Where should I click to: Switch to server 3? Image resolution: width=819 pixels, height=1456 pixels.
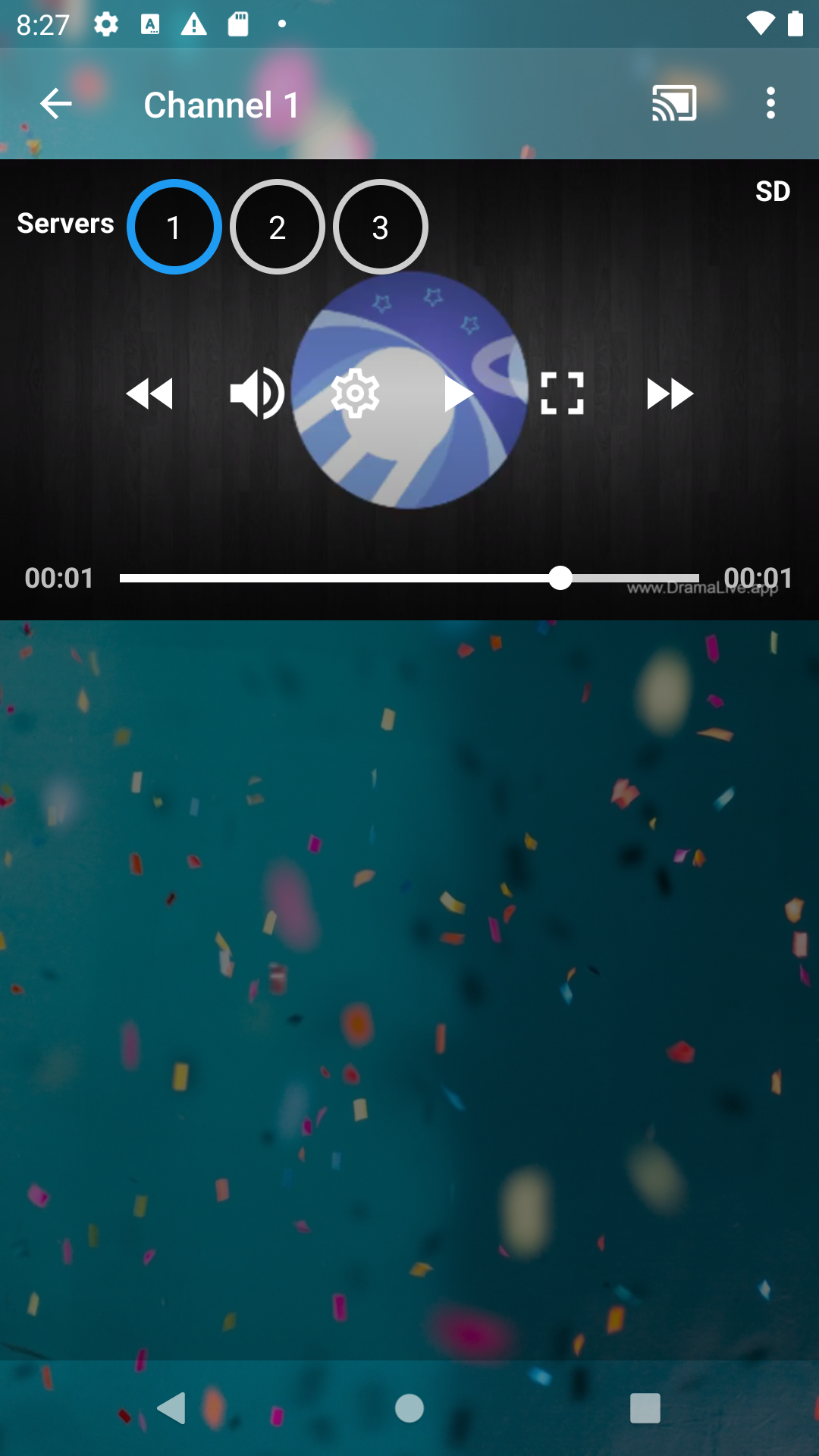[381, 227]
